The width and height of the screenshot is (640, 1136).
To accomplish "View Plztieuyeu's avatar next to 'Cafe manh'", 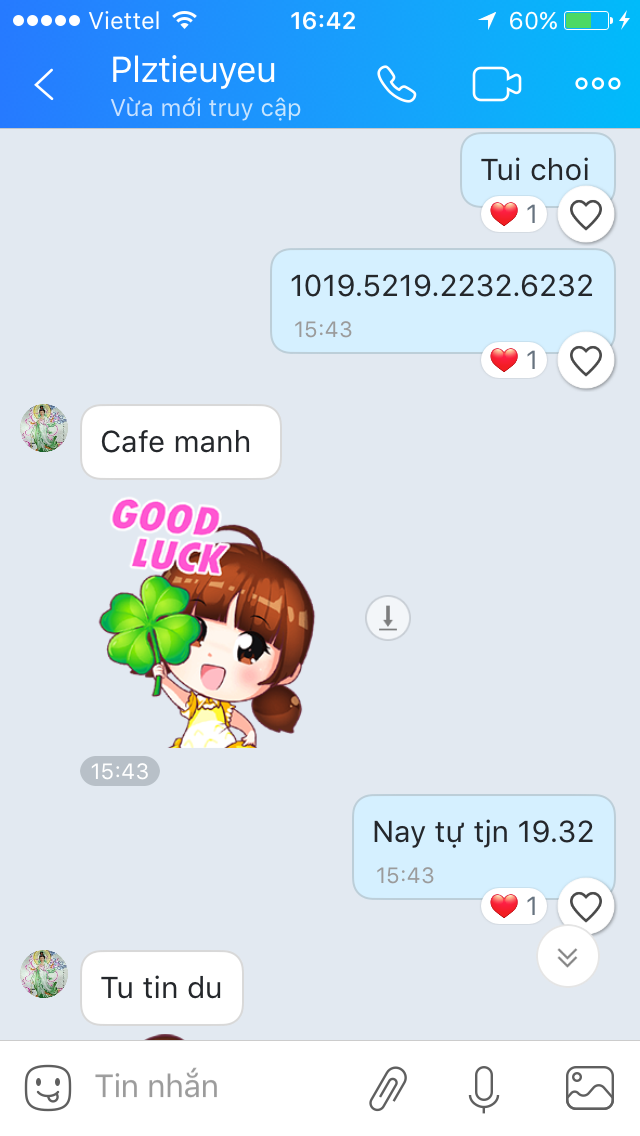I will (44, 429).
